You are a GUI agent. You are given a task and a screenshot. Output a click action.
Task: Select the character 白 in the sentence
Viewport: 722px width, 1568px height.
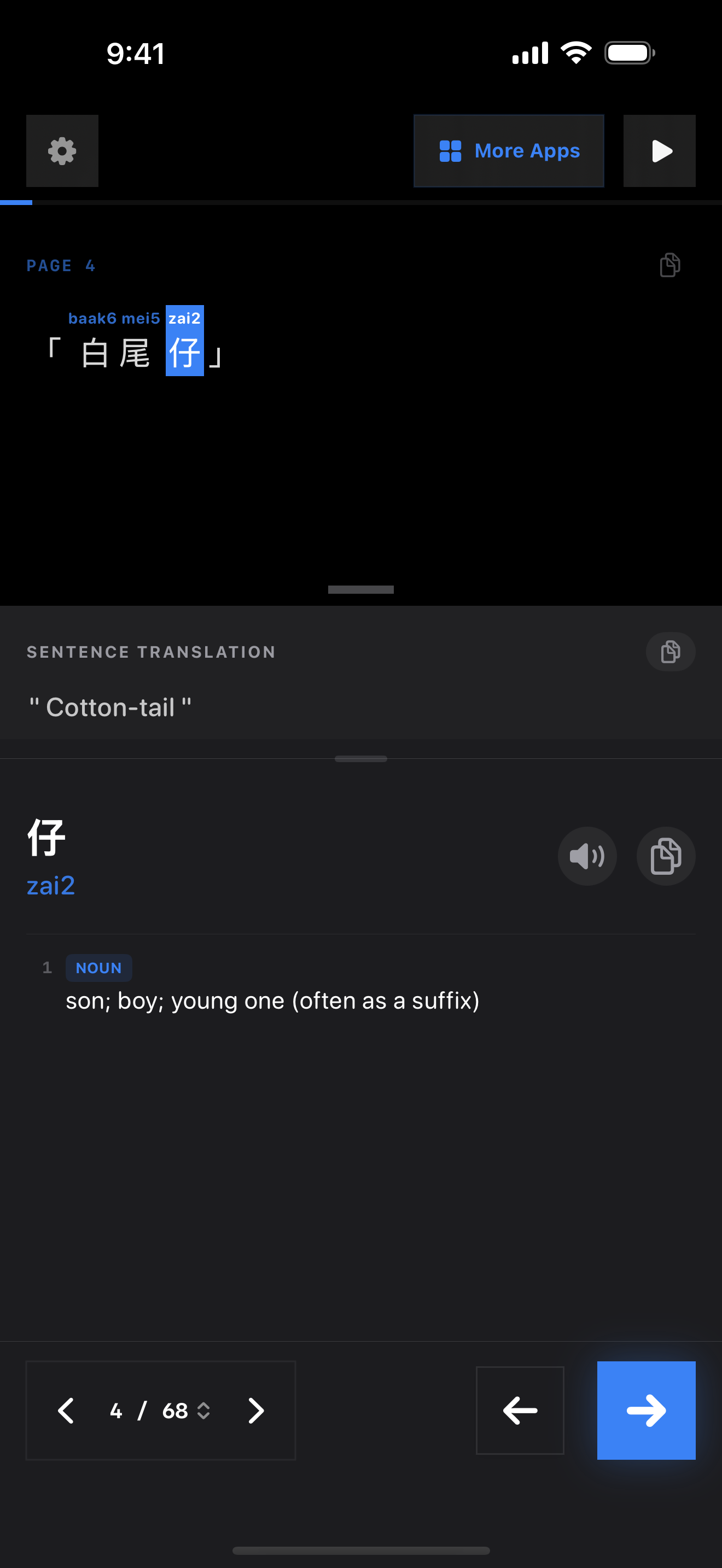(x=95, y=353)
